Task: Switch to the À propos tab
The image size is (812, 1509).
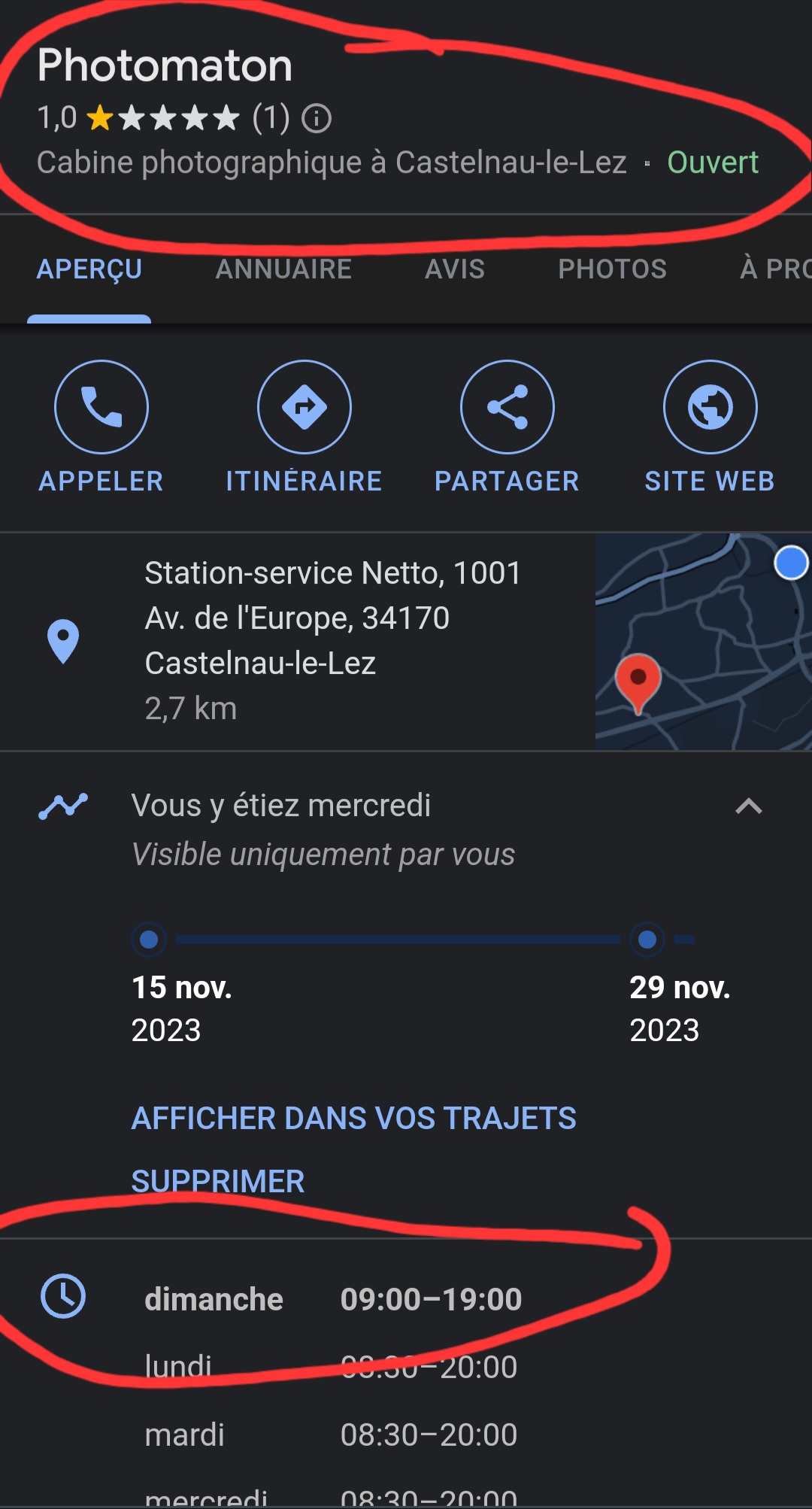Action: coord(774,269)
